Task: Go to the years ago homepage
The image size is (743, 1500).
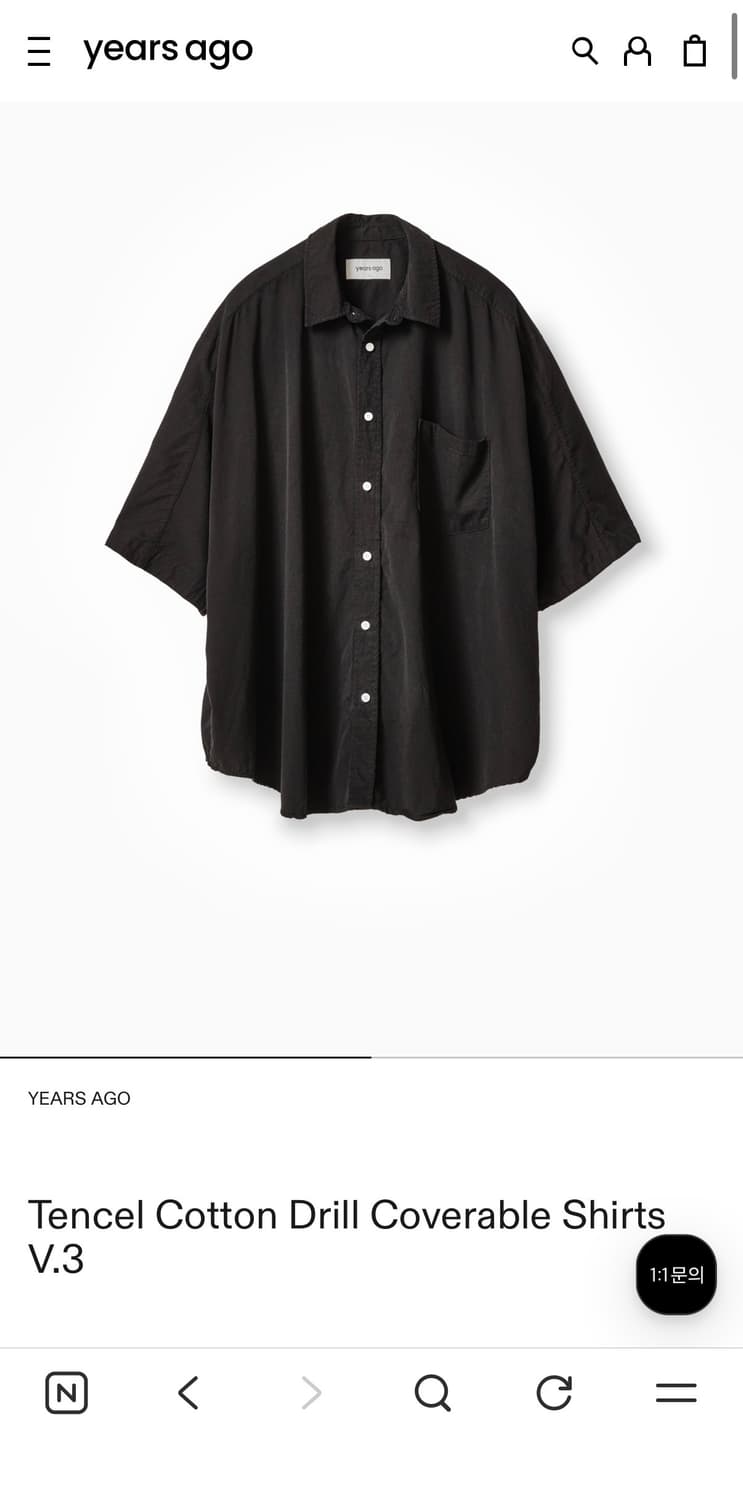Action: coord(168,51)
